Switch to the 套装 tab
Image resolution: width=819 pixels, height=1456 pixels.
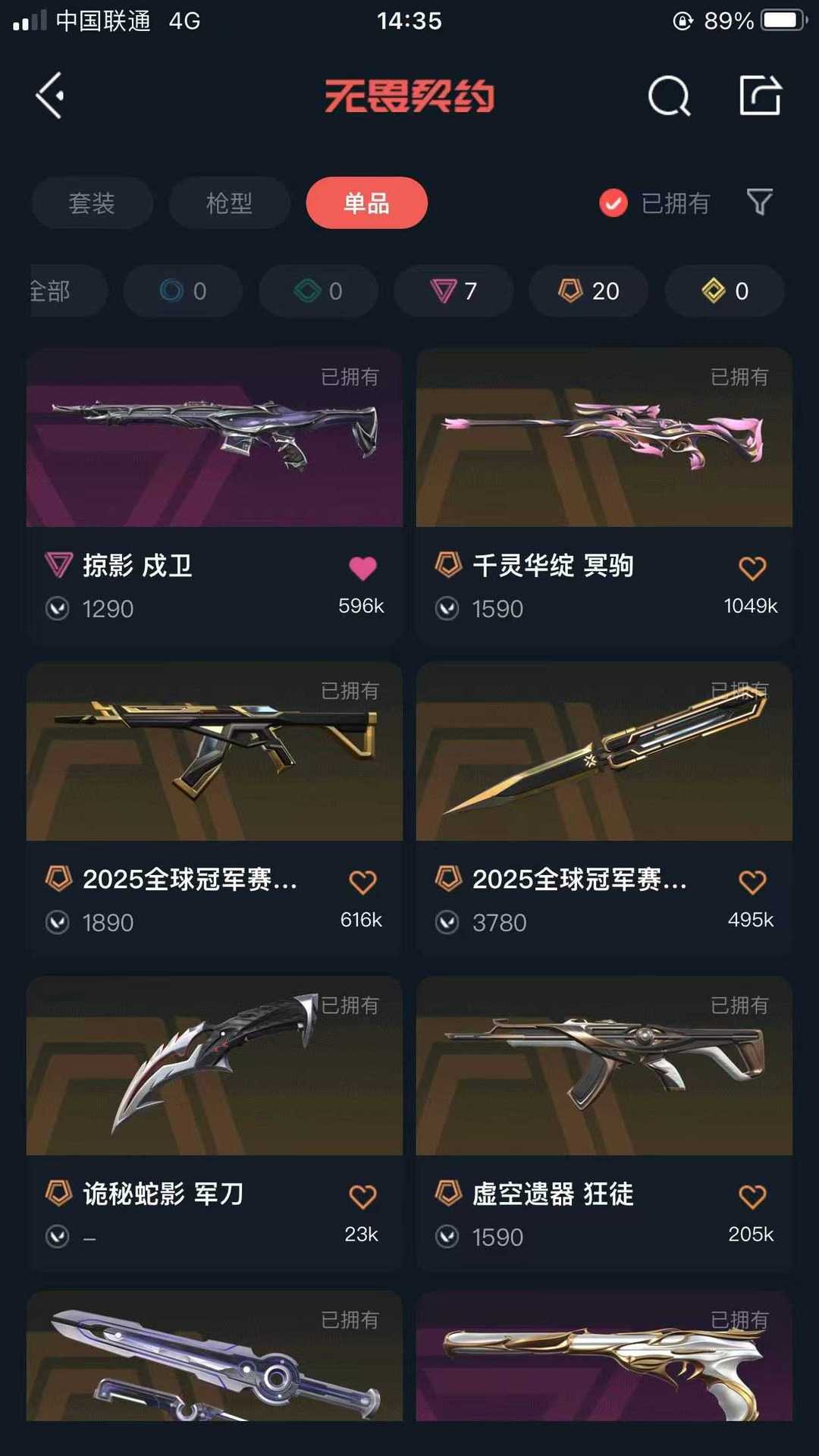pyautogui.click(x=92, y=203)
